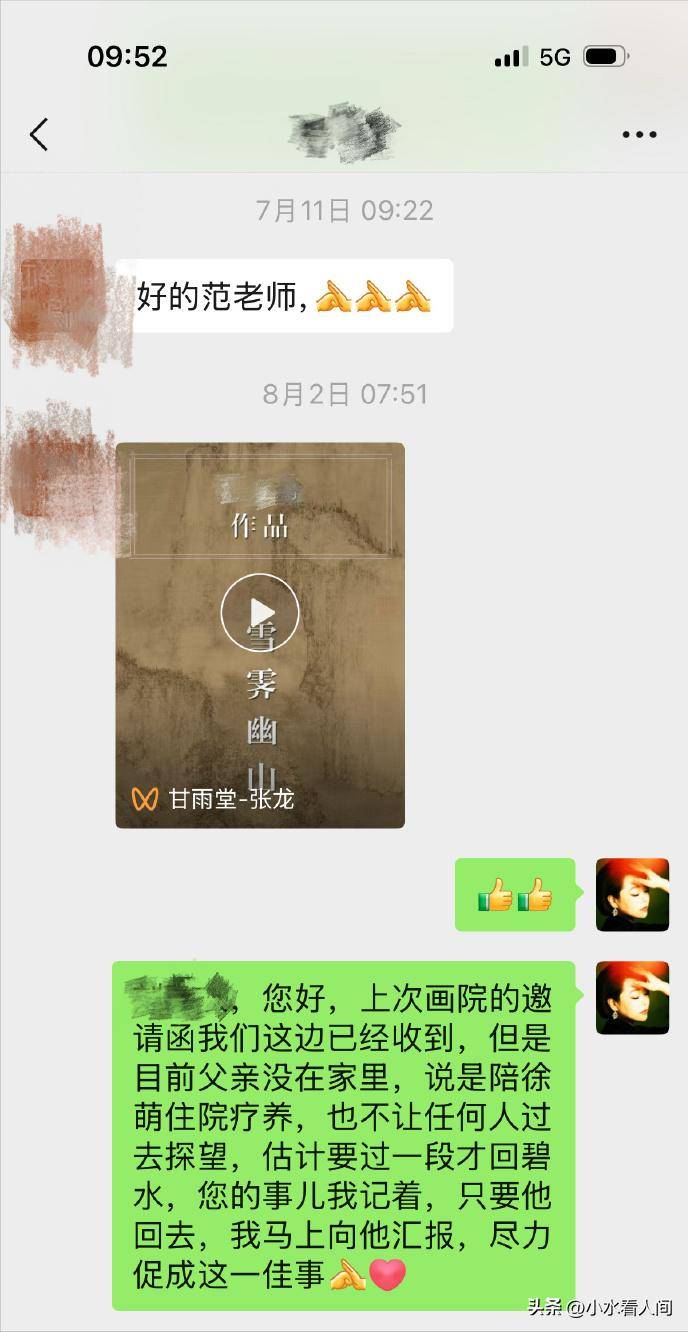Open the chat options menu
Viewport: 688px width, 1332px height.
point(639,134)
